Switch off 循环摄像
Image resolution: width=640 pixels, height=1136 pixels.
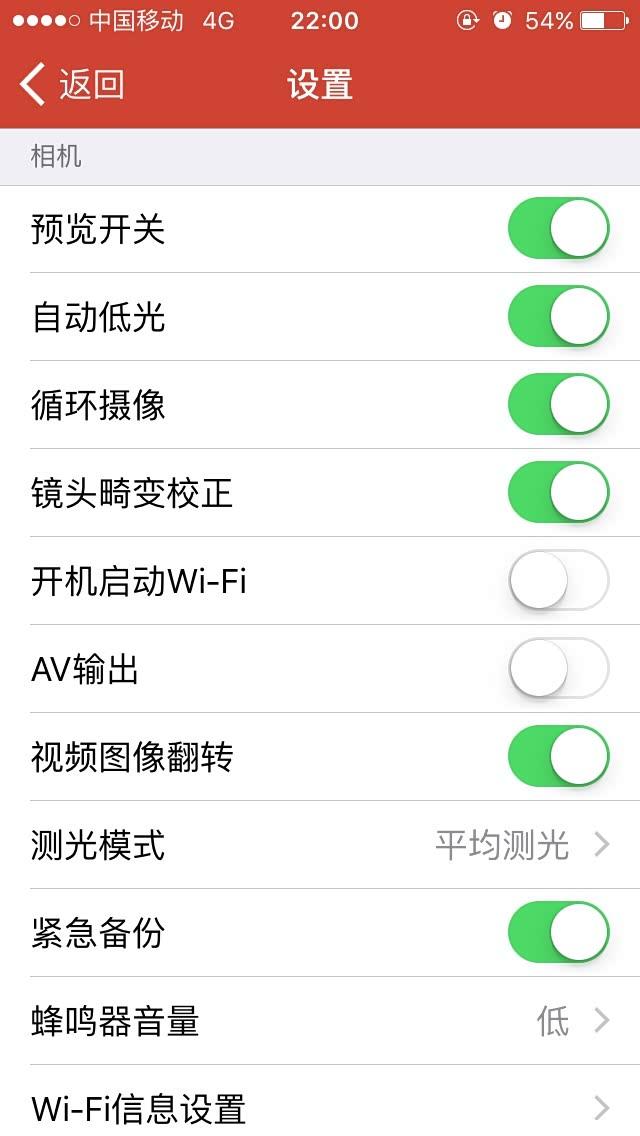pyautogui.click(x=558, y=405)
